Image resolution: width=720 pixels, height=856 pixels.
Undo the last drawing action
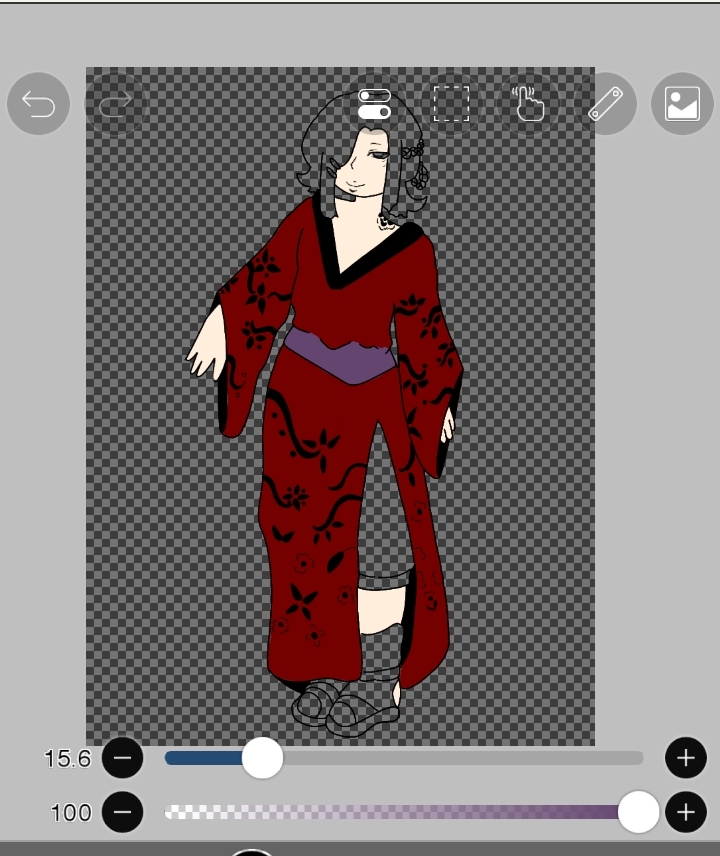tap(38, 104)
